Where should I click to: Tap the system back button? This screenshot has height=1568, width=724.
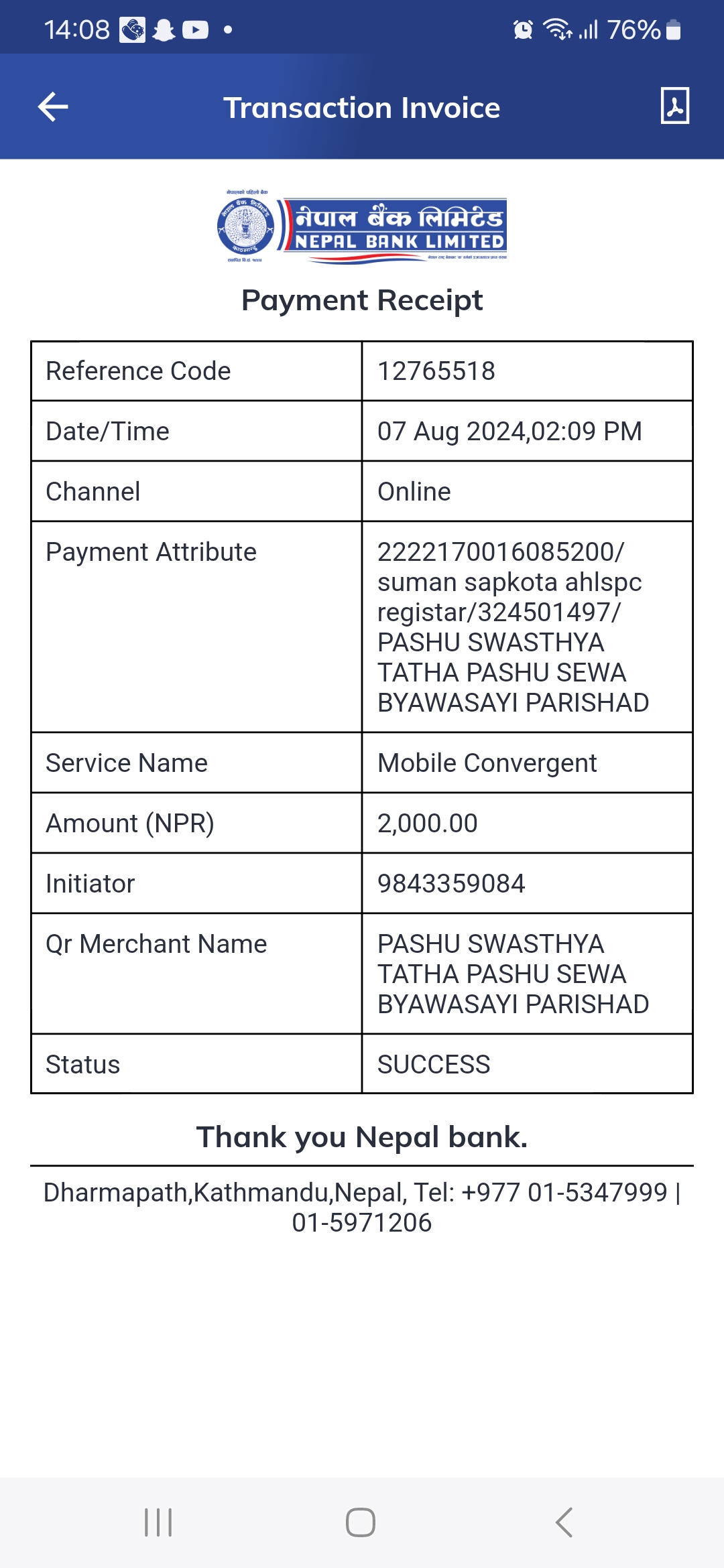click(x=564, y=1522)
